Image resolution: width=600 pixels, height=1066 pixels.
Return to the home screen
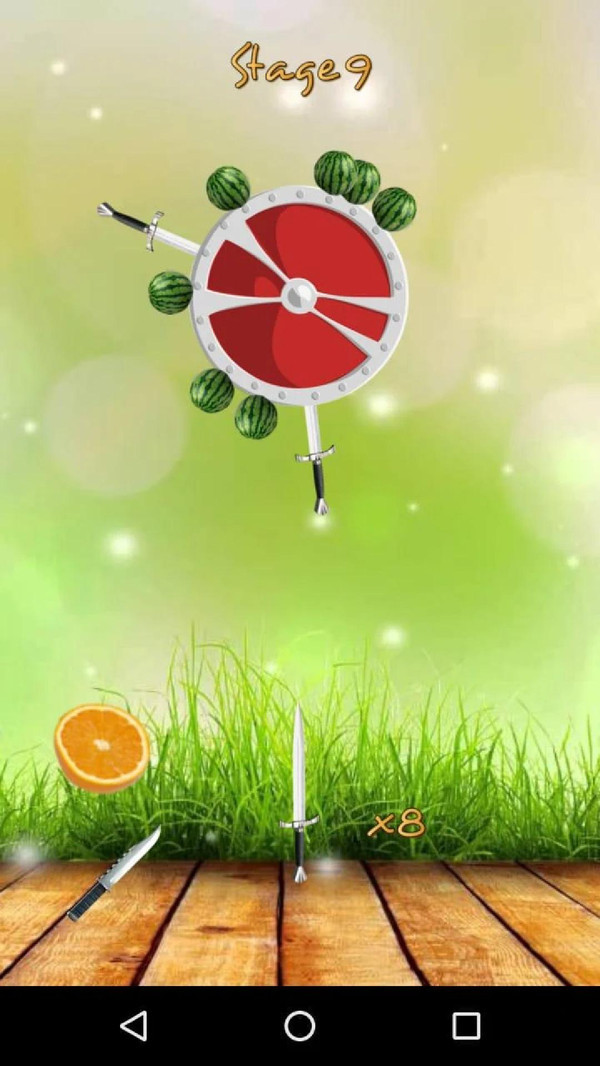pyautogui.click(x=300, y=1025)
